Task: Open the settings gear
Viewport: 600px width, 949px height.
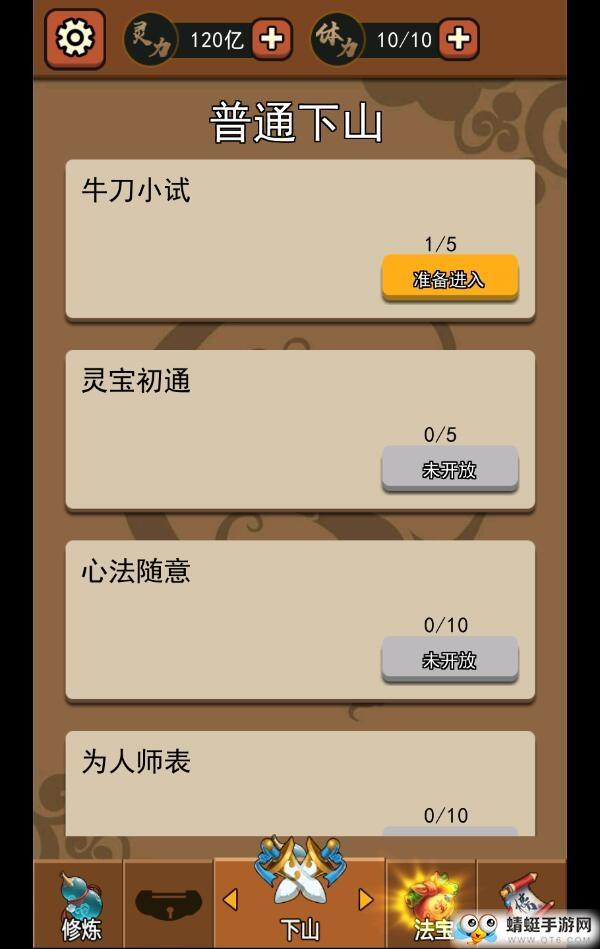Action: point(75,39)
